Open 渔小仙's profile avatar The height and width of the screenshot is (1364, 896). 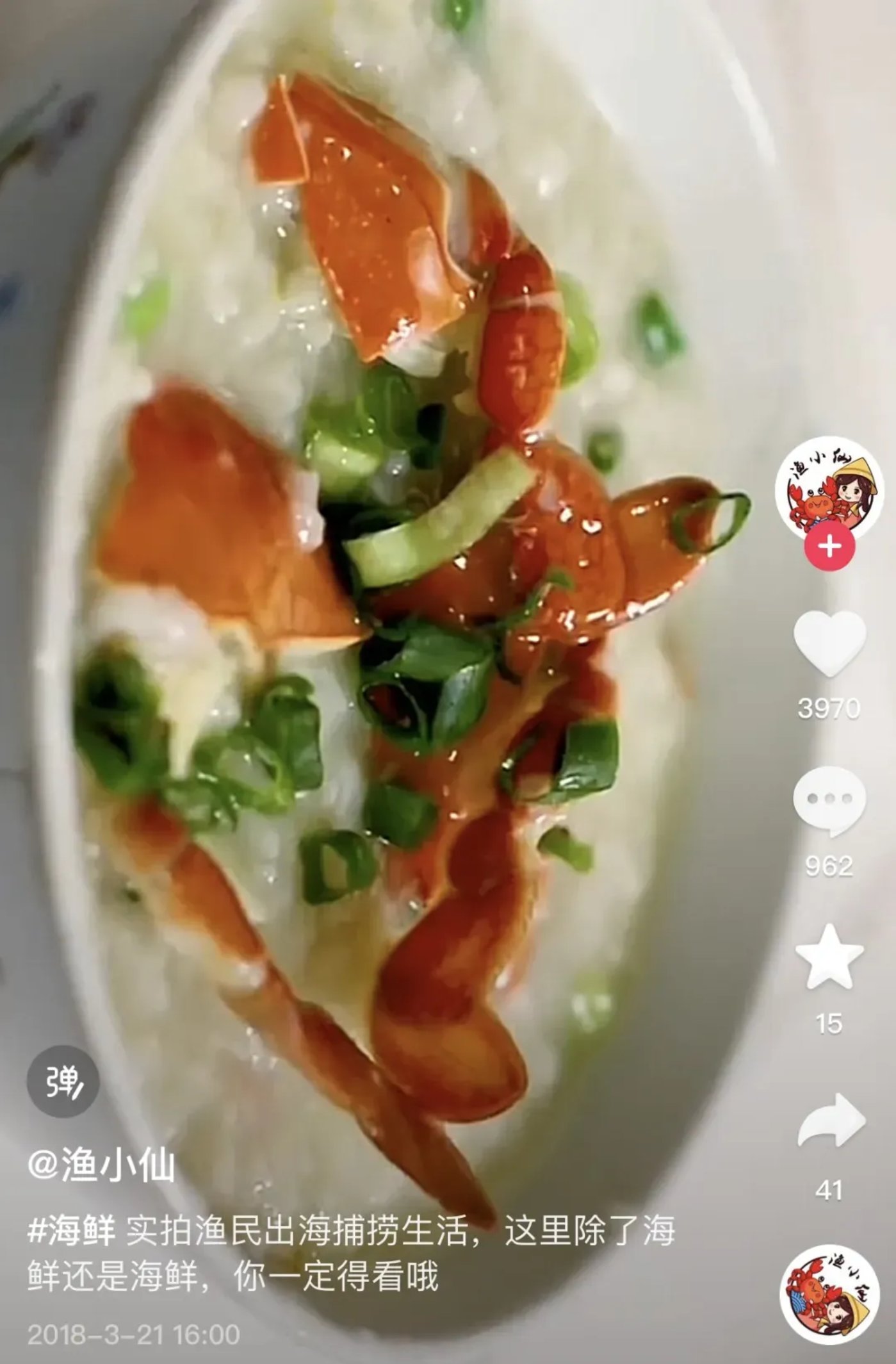click(829, 489)
